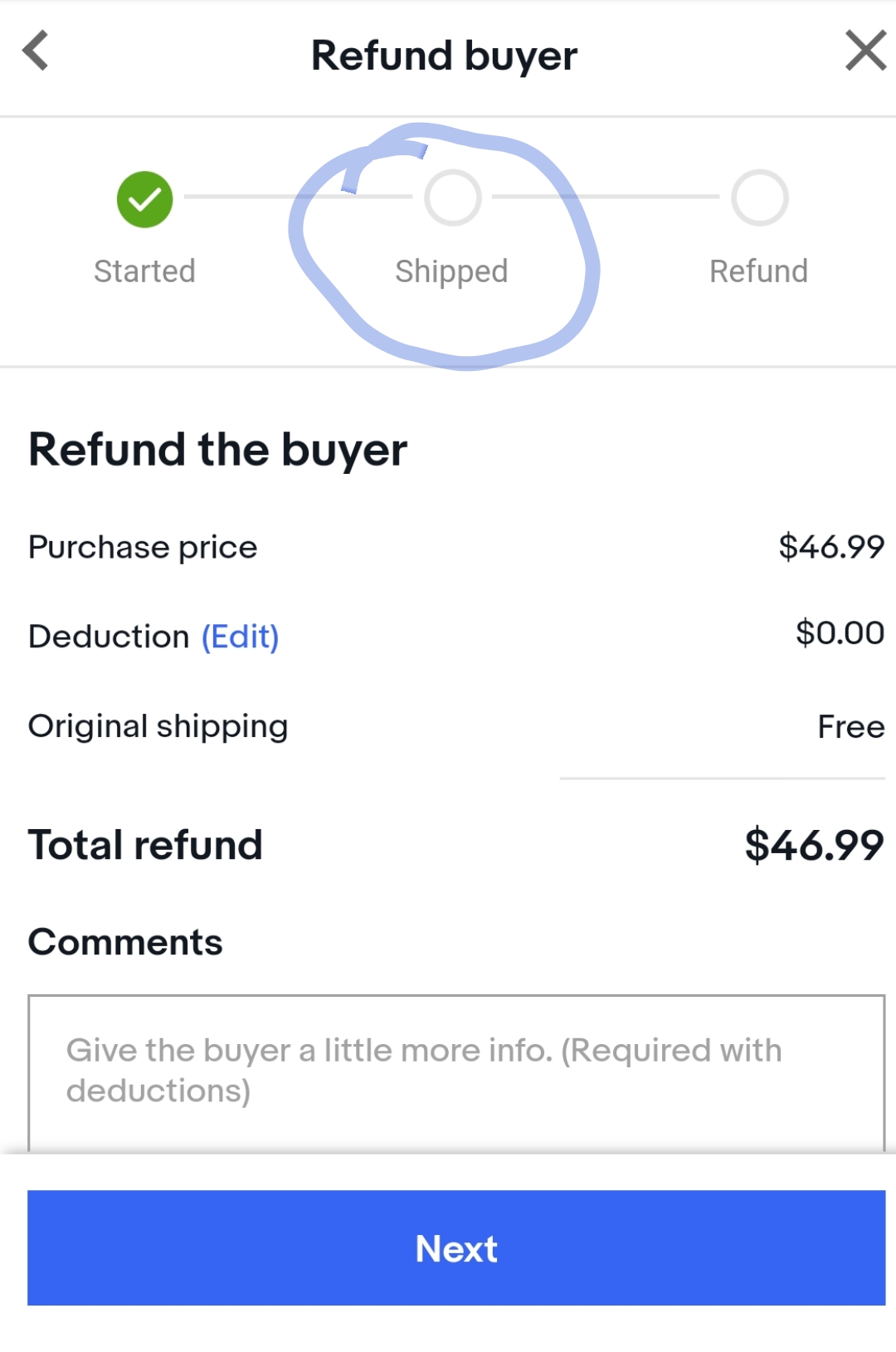896x1352 pixels.
Task: Tap the green Started checkmark icon
Action: [145, 198]
